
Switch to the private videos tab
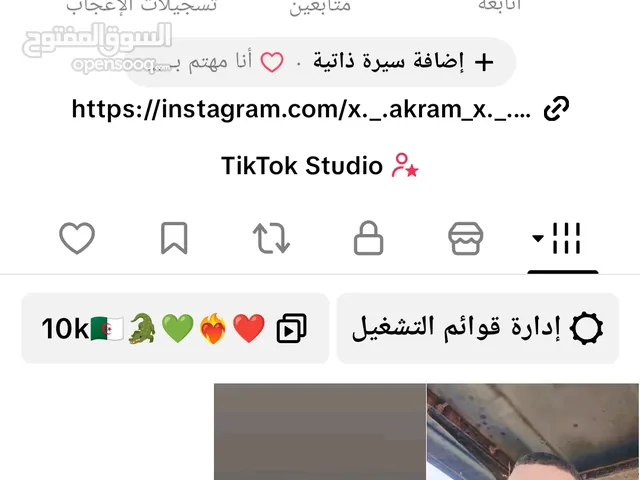(x=368, y=238)
